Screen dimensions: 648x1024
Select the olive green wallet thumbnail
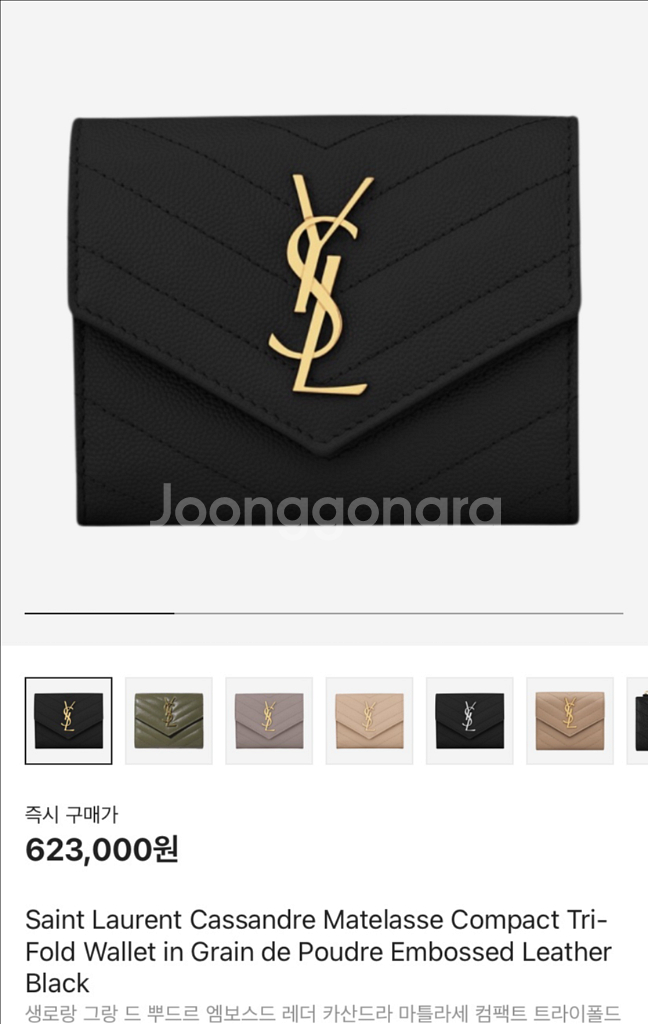tap(169, 720)
